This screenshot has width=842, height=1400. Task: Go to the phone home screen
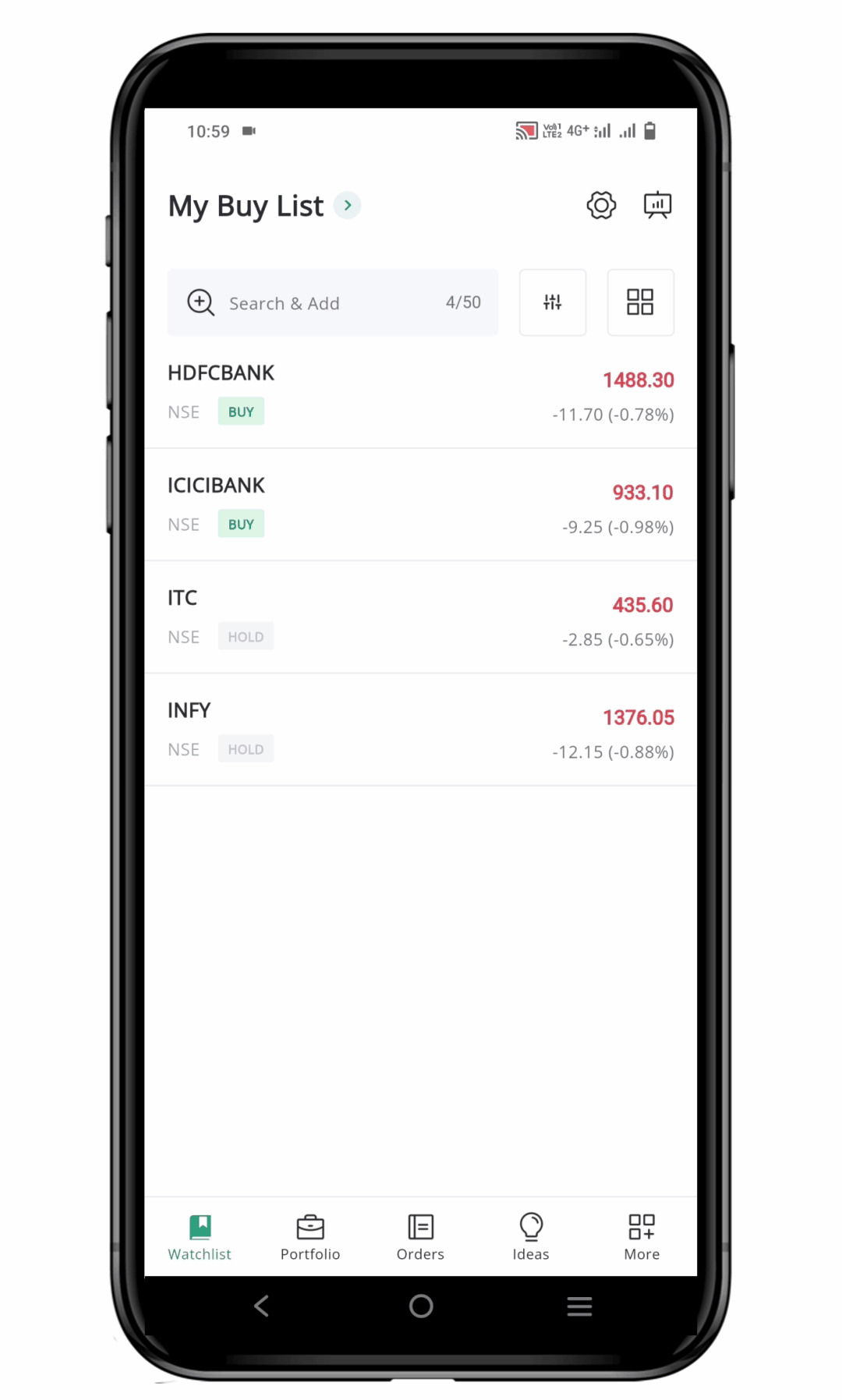421,1306
